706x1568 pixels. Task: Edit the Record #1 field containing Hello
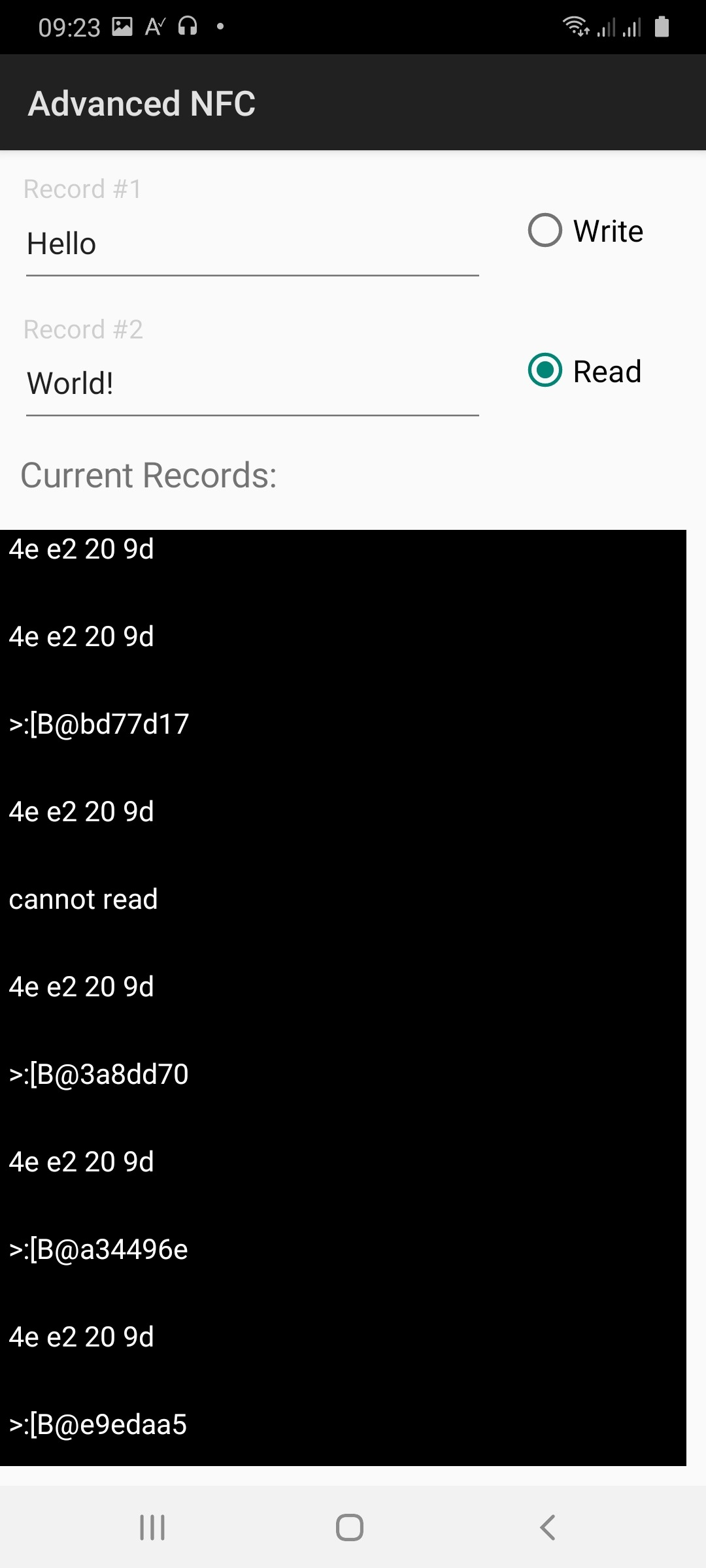[x=252, y=245]
